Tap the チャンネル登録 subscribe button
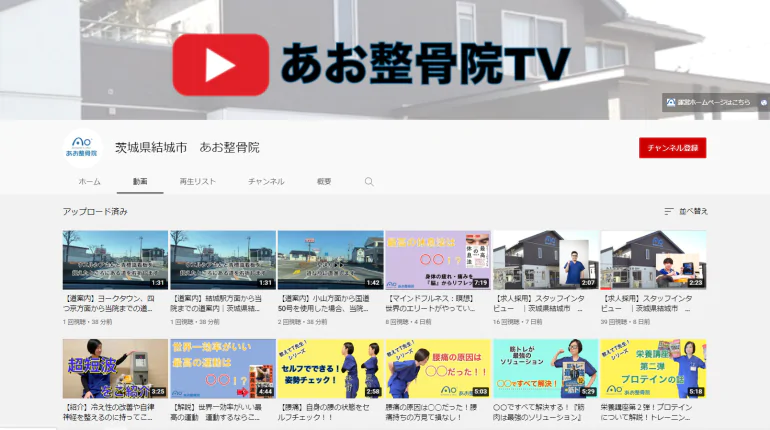 [x=672, y=148]
